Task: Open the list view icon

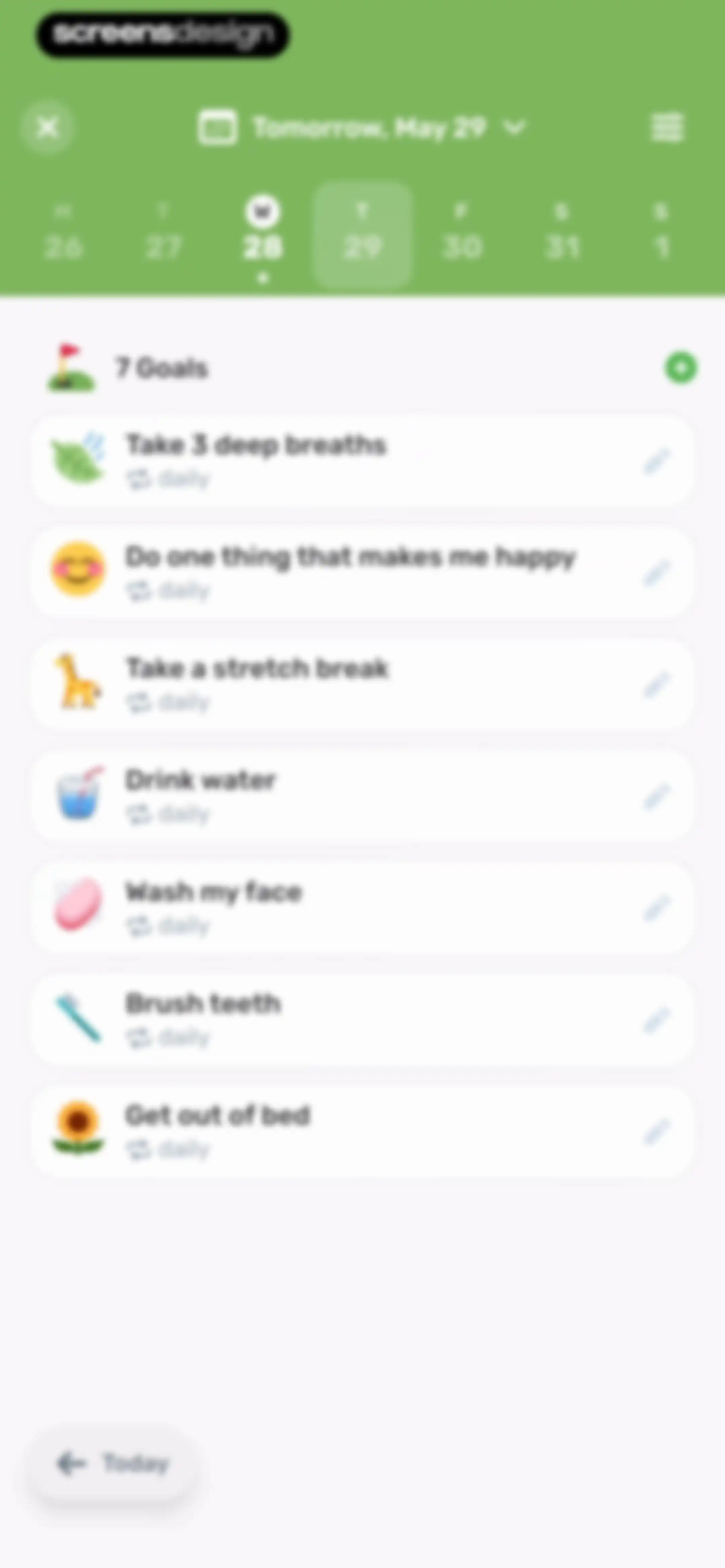Action: pos(667,128)
